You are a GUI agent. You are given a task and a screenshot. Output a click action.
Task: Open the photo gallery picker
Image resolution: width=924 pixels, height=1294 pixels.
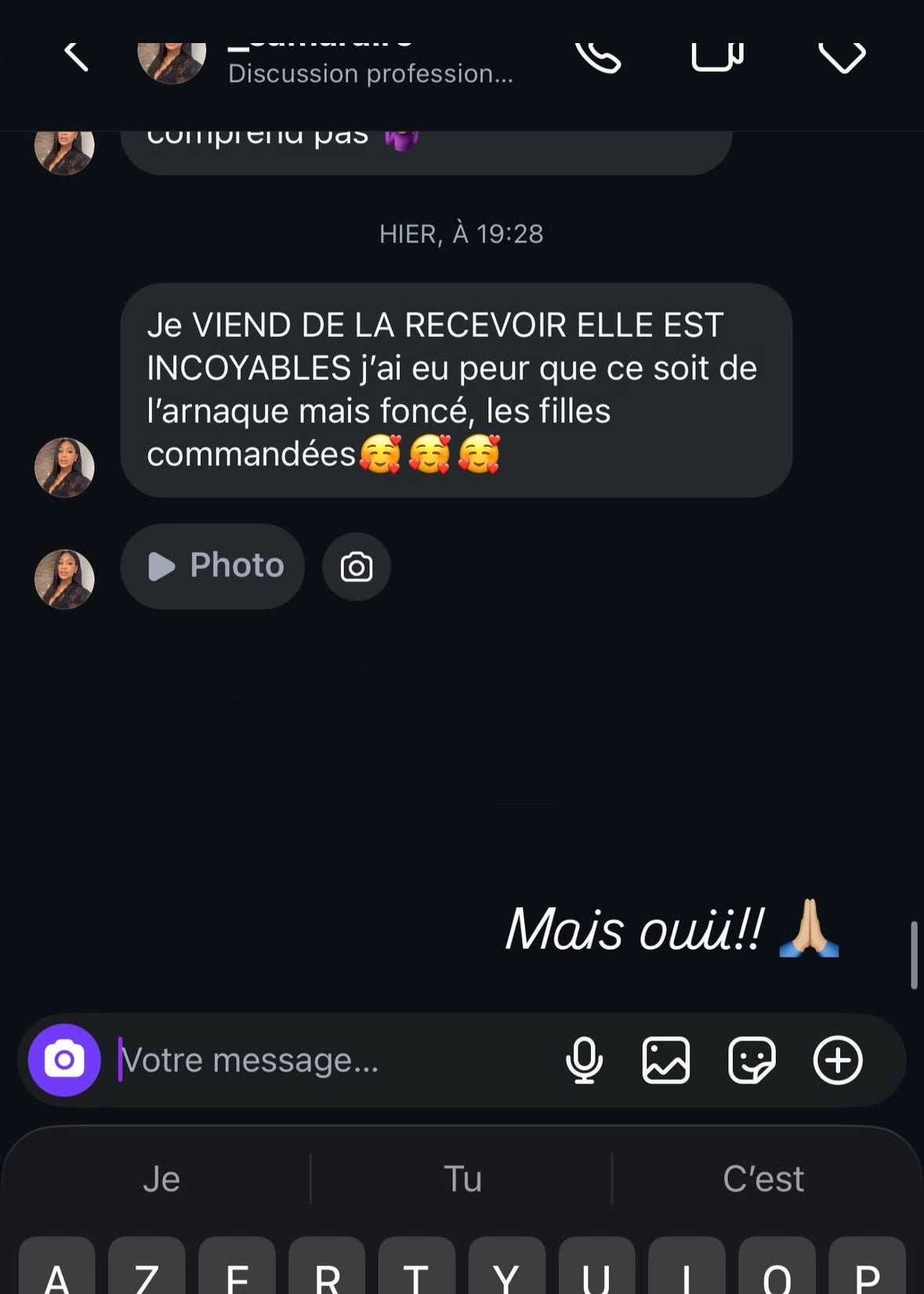666,1060
